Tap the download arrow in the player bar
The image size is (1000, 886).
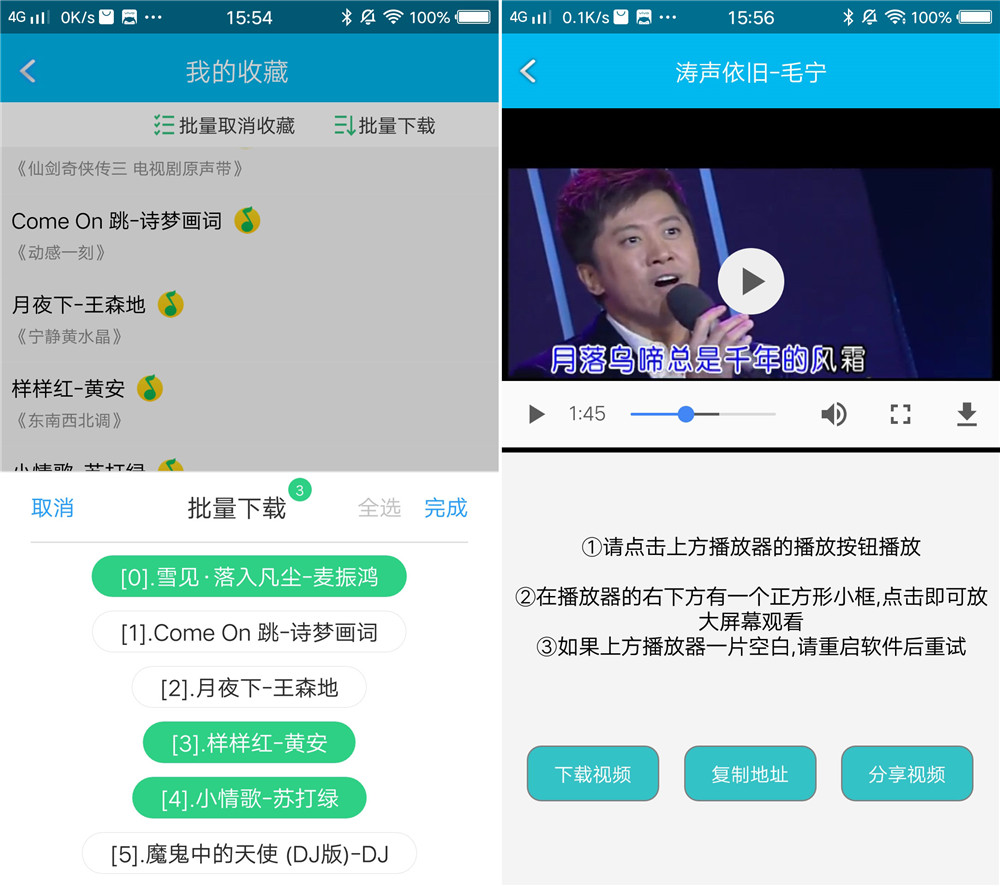(x=966, y=414)
